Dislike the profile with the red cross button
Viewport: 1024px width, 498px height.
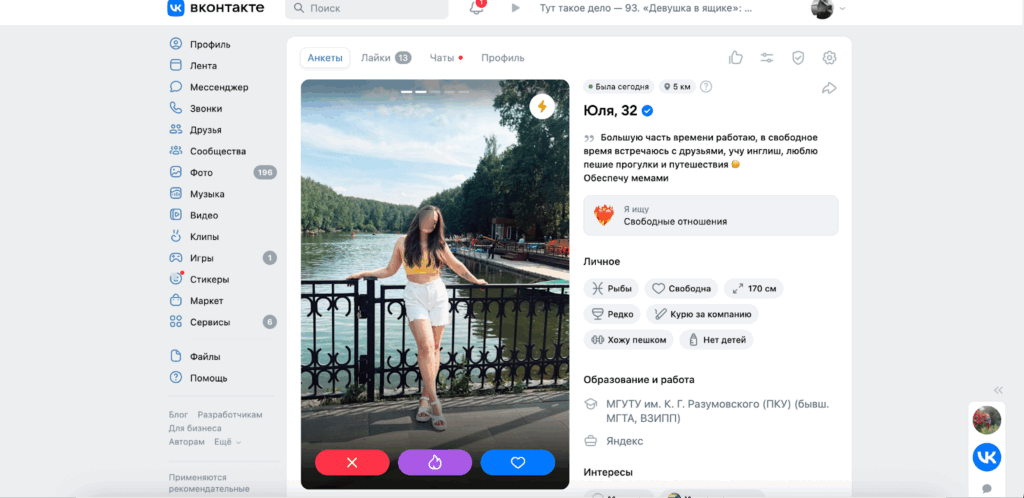(x=352, y=463)
